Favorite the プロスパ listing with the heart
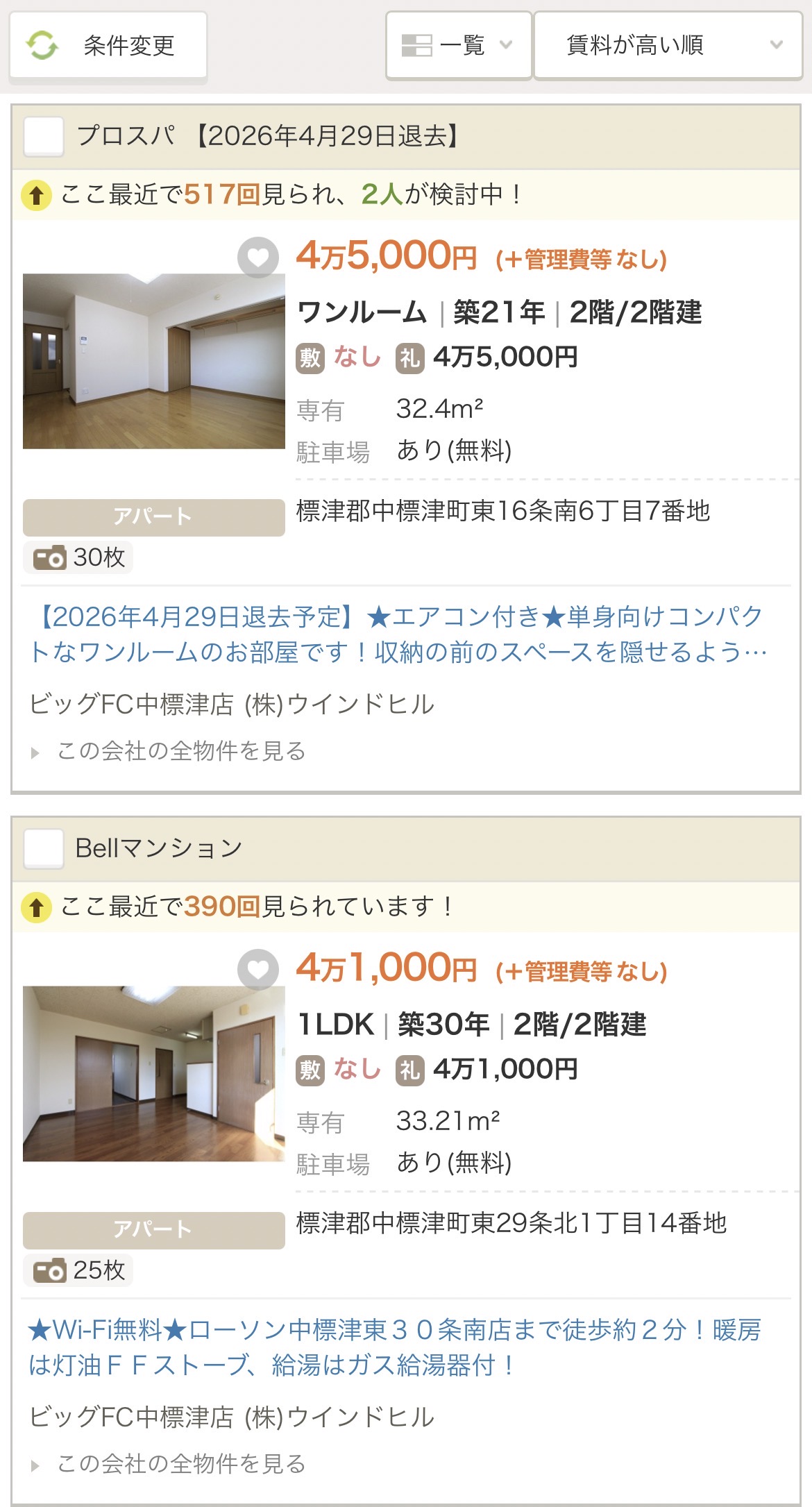 (x=258, y=258)
